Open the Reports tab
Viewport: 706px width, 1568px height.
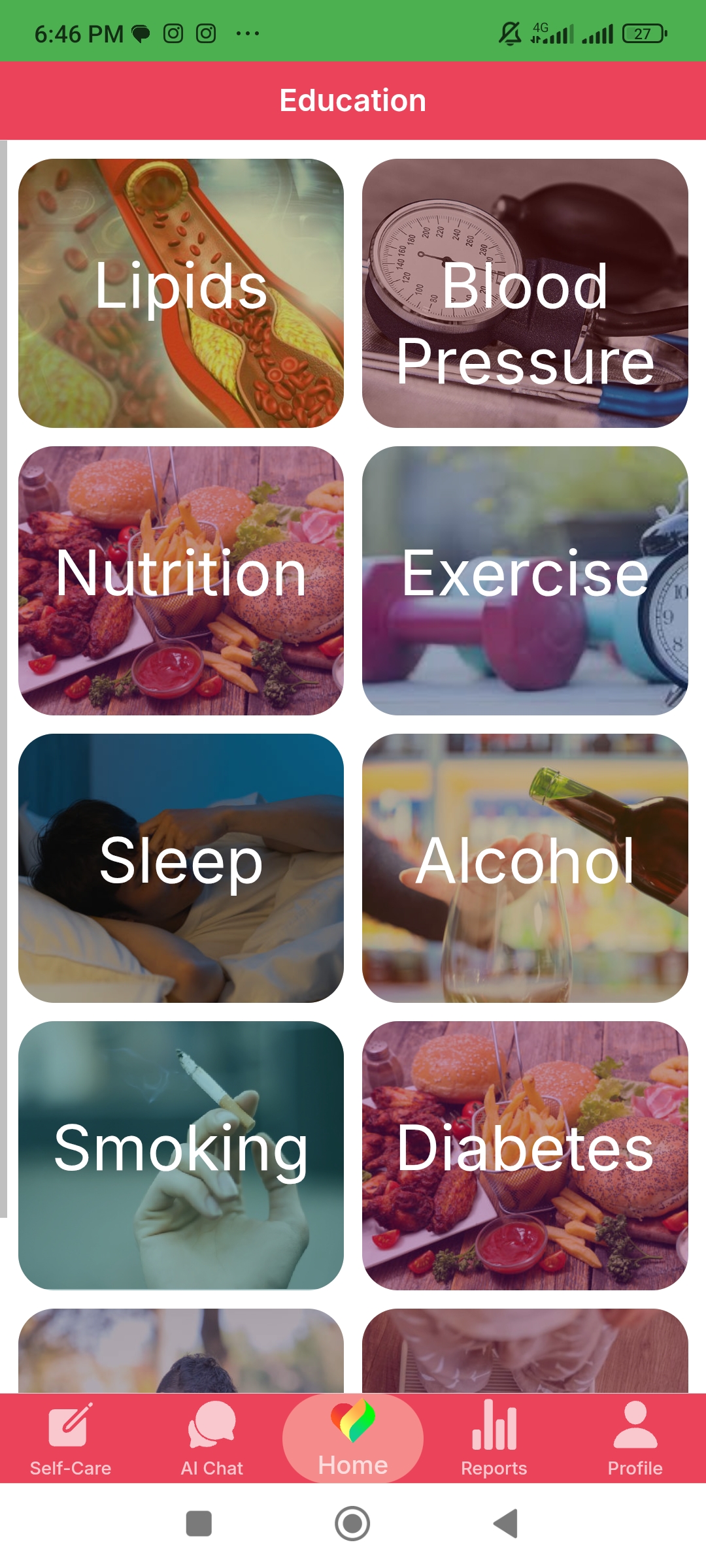494,1439
